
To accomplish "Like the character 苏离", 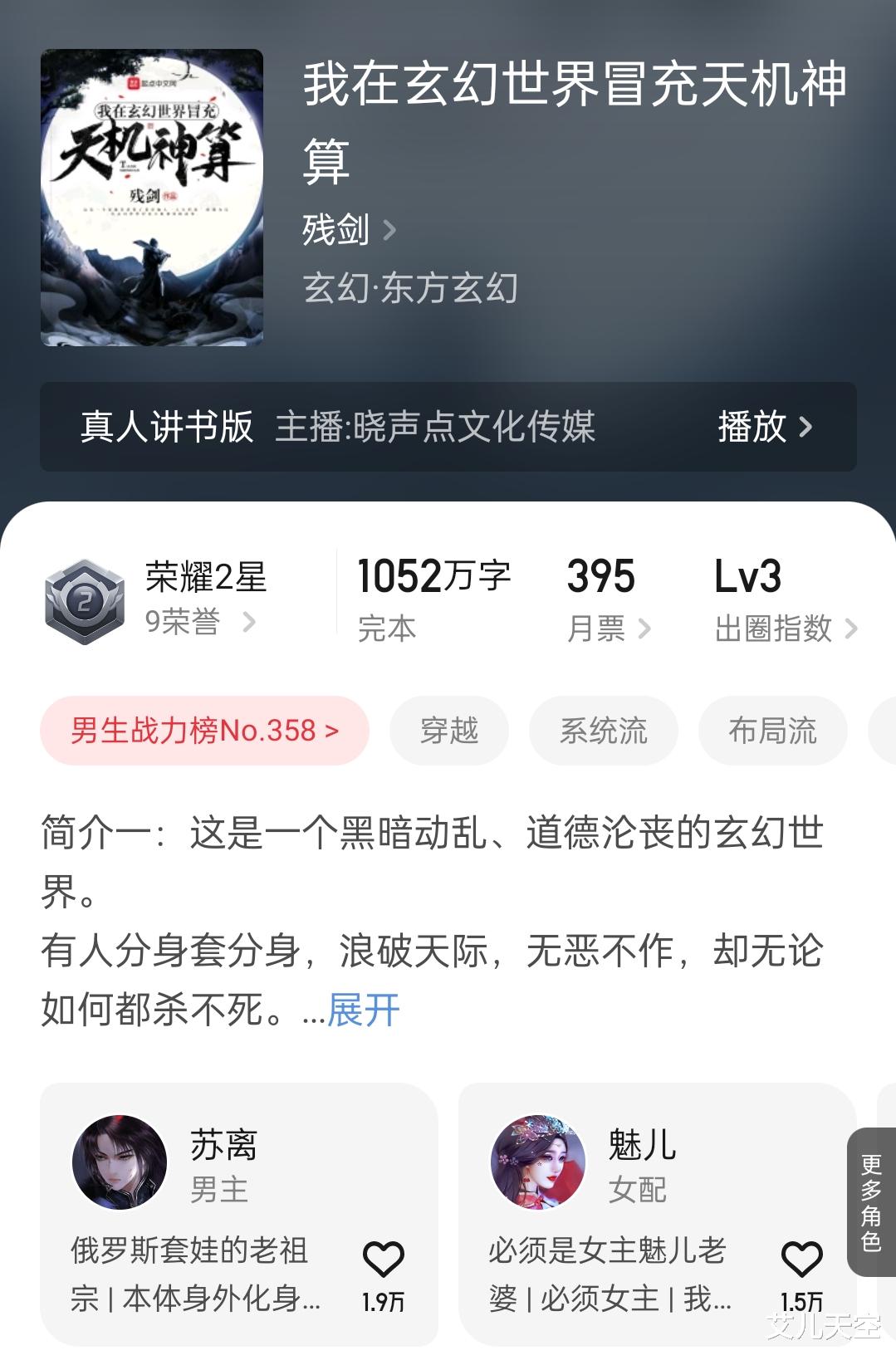I will (384, 1260).
